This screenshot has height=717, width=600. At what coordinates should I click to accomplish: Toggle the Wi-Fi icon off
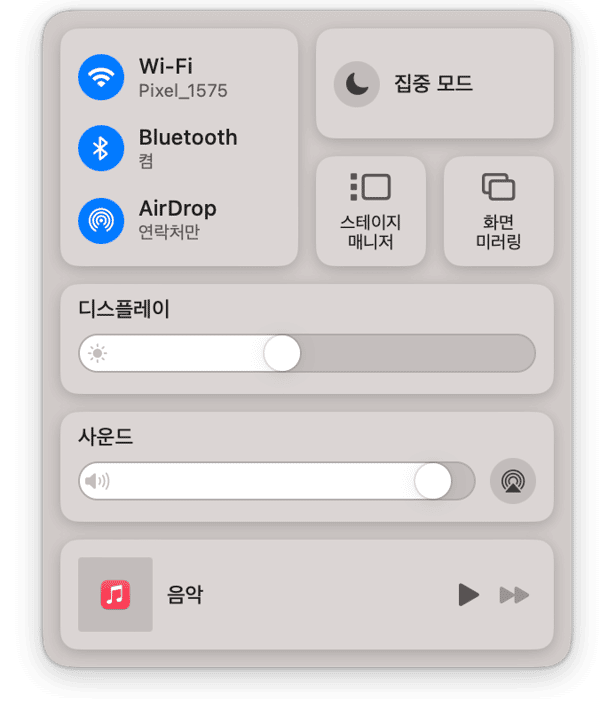[x=101, y=77]
